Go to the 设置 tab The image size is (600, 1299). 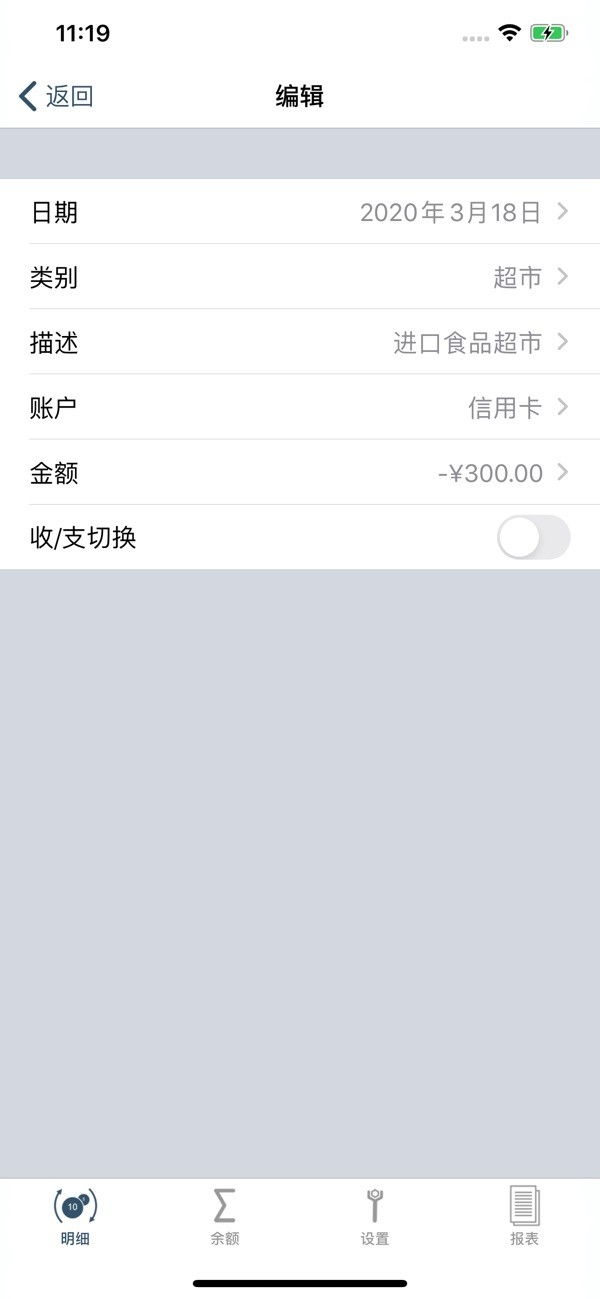[x=375, y=1216]
